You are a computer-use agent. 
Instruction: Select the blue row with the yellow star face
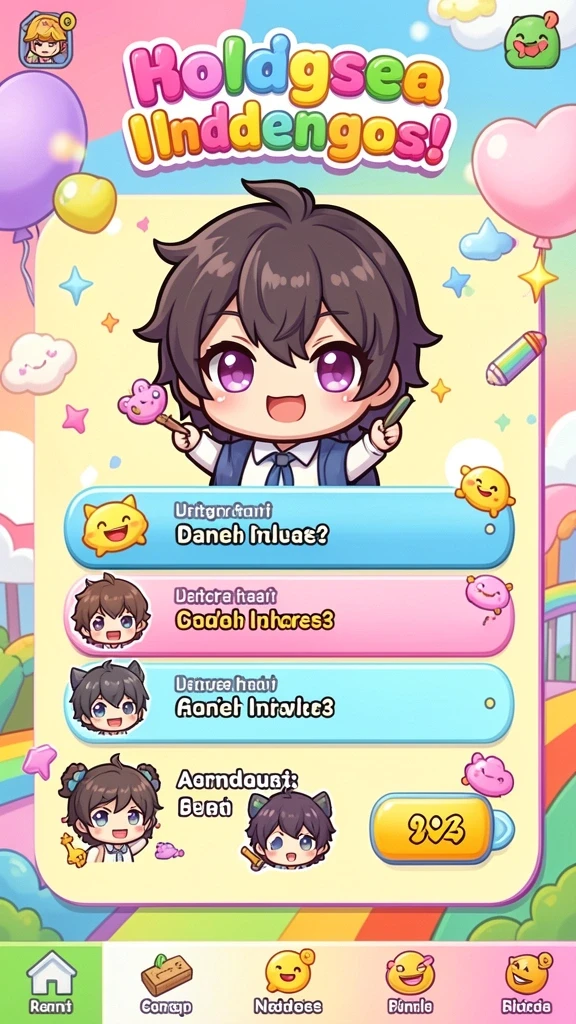tap(289, 528)
